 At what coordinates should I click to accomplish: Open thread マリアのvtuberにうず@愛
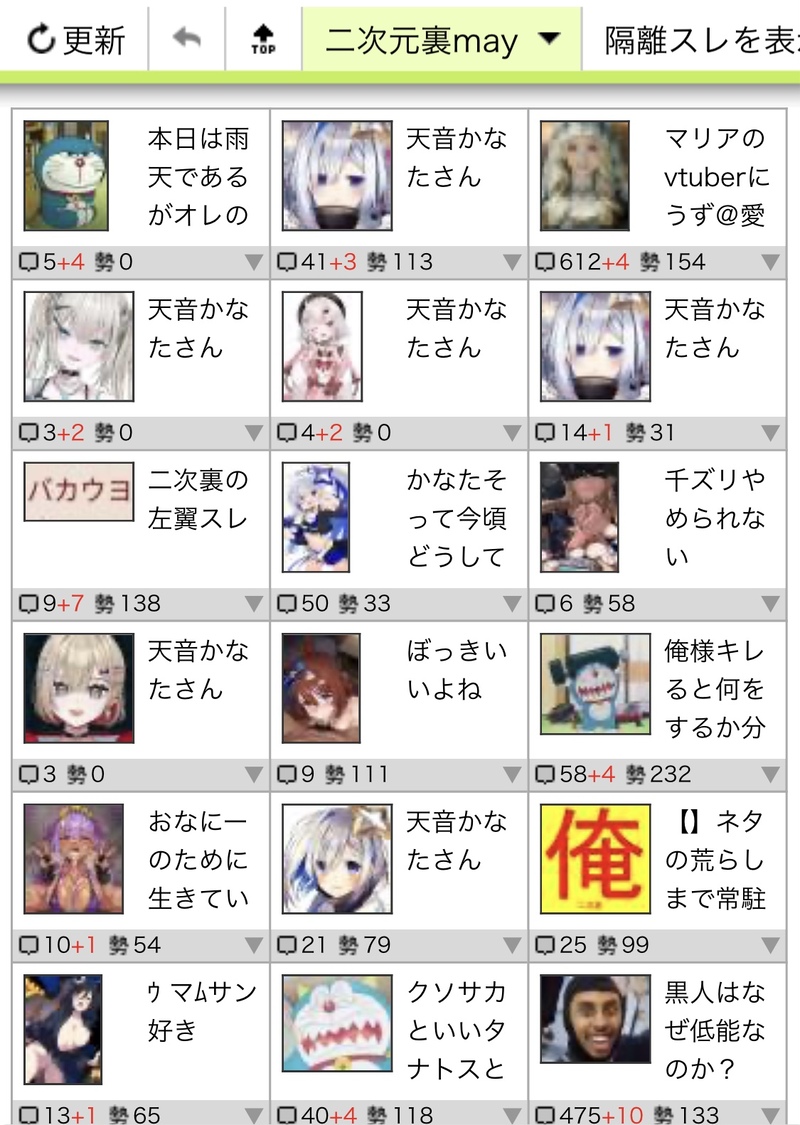714,177
